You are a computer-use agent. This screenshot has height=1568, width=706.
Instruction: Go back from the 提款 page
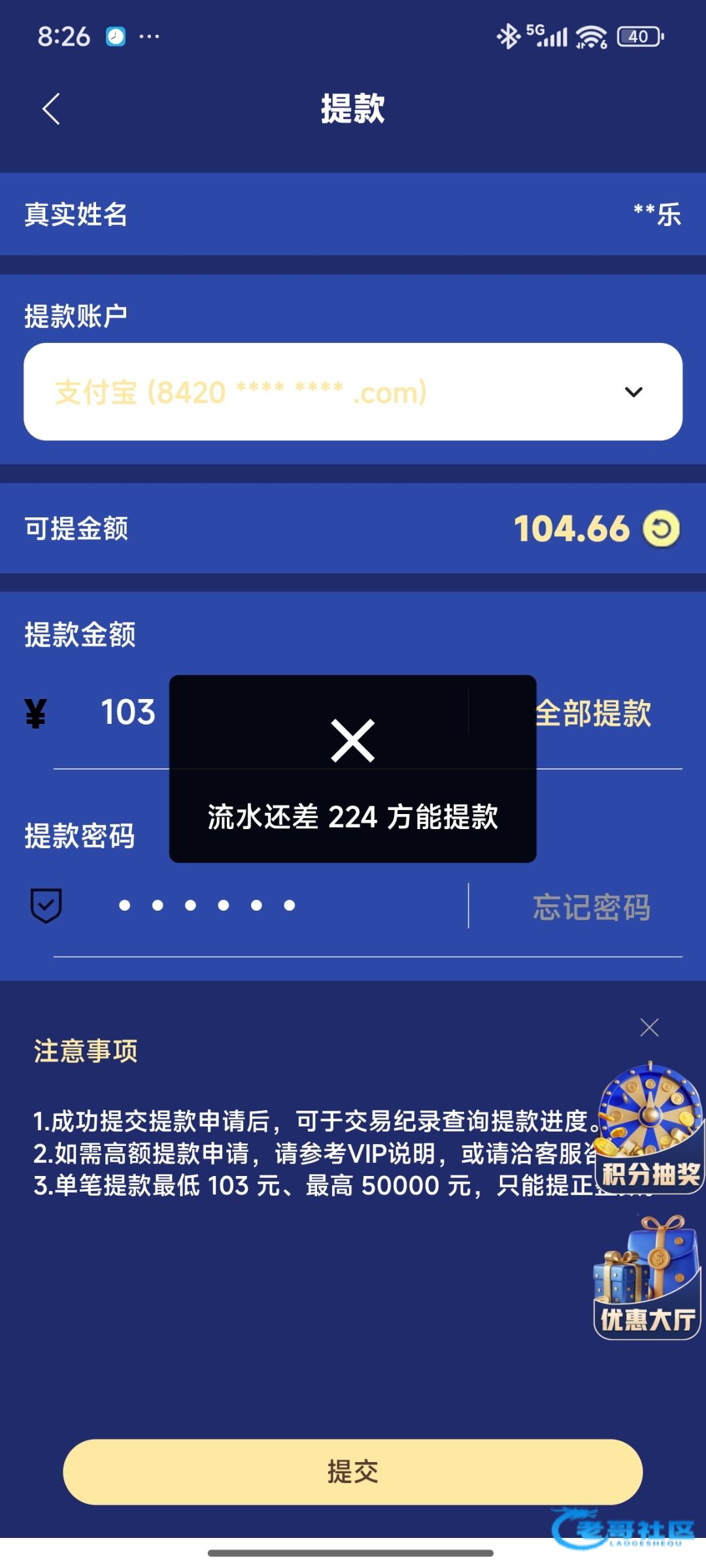coord(51,108)
